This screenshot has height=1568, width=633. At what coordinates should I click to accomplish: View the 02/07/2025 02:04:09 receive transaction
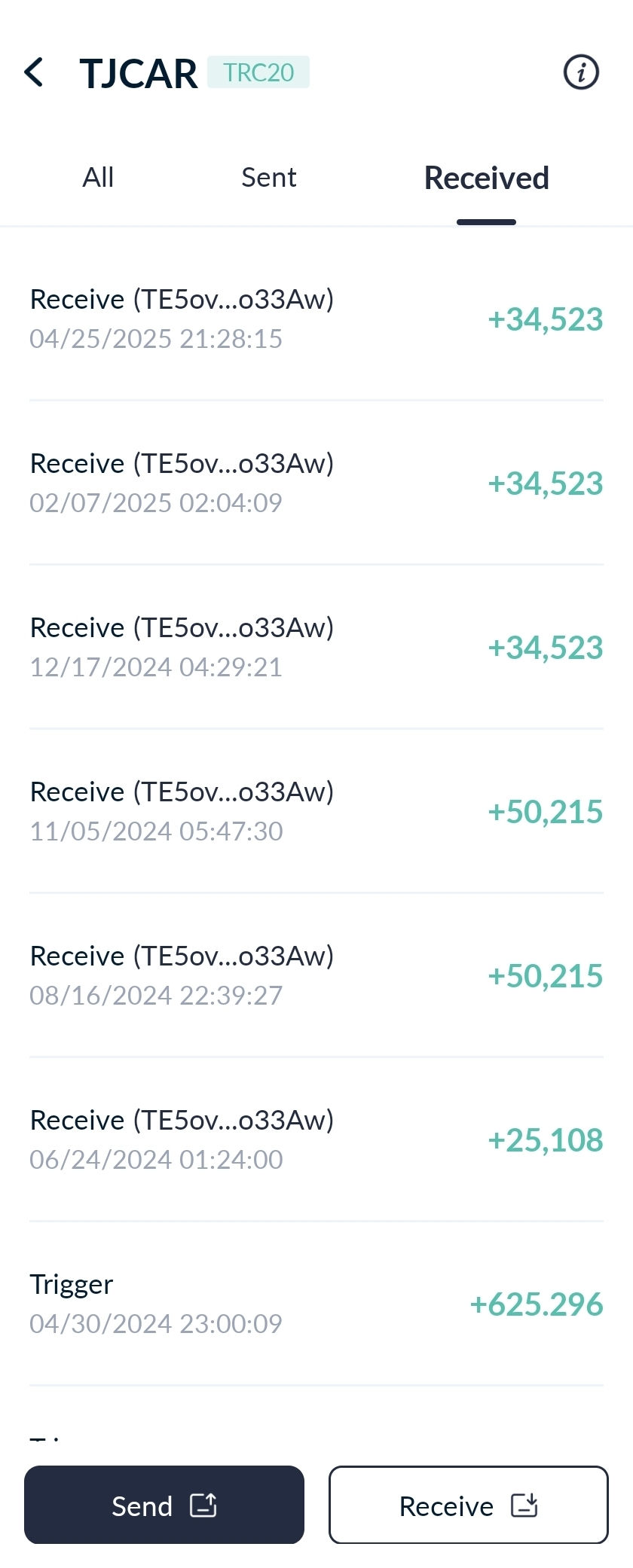pyautogui.click(x=316, y=483)
